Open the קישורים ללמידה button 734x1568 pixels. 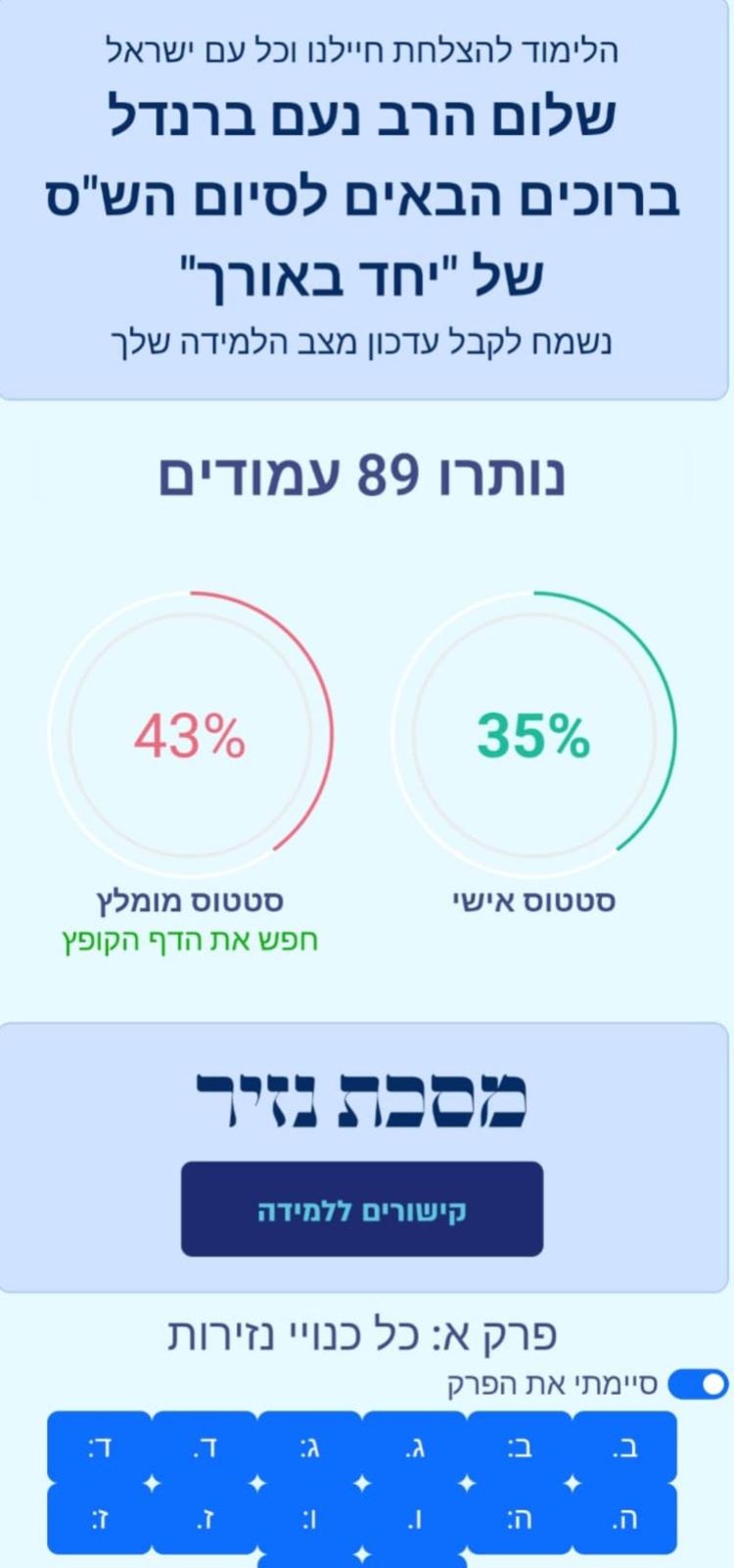(x=362, y=1209)
